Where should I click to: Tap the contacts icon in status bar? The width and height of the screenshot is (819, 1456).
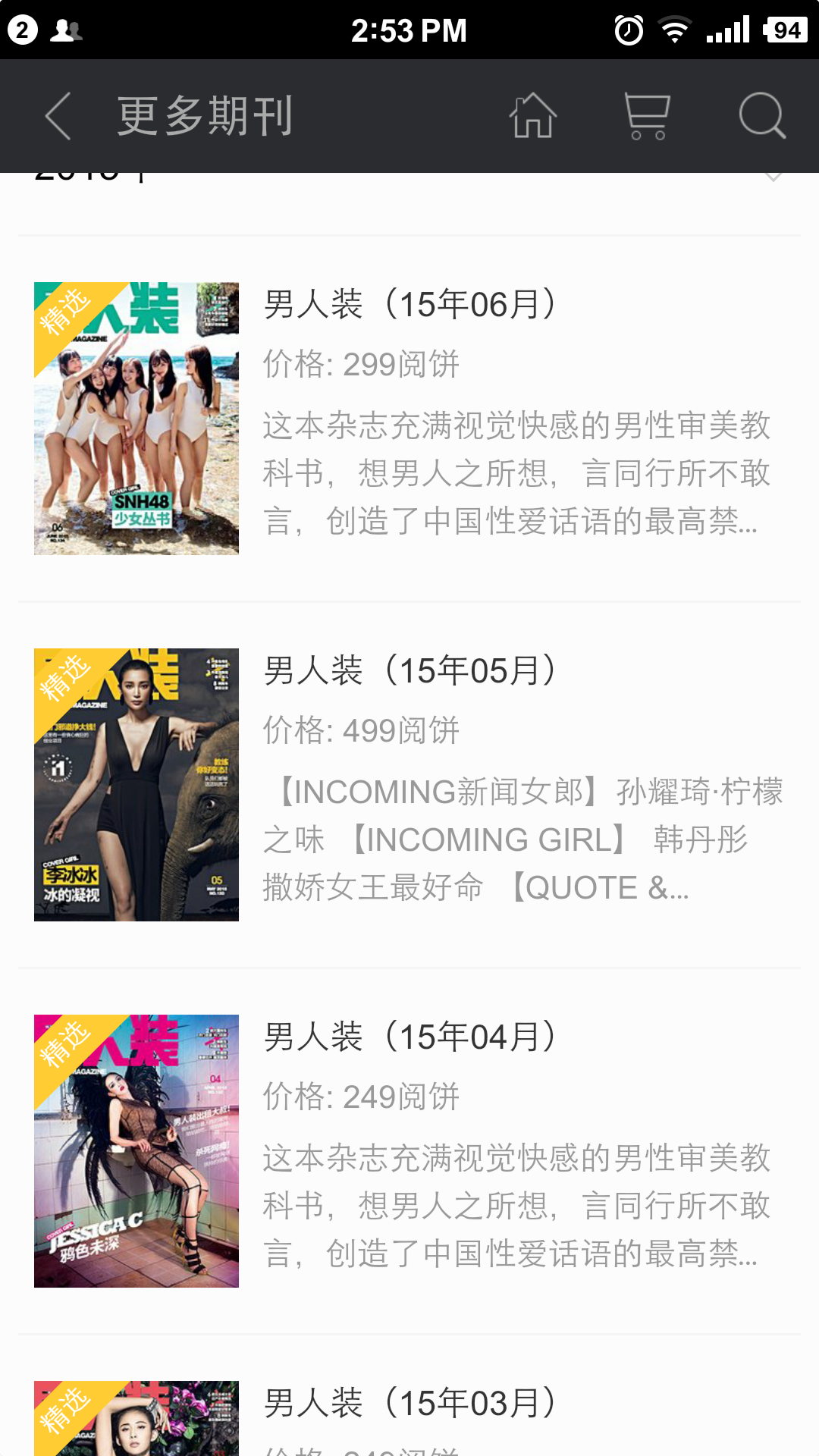pyautogui.click(x=67, y=29)
